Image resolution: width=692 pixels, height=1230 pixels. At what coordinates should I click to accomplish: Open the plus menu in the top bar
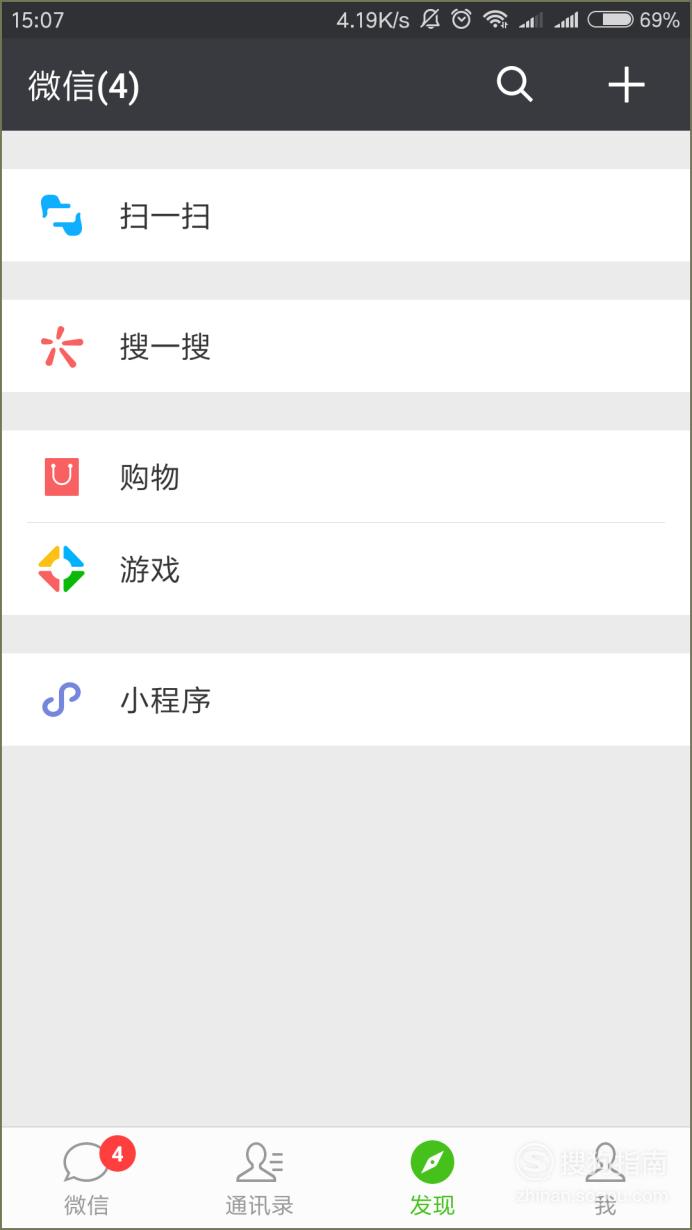point(627,86)
